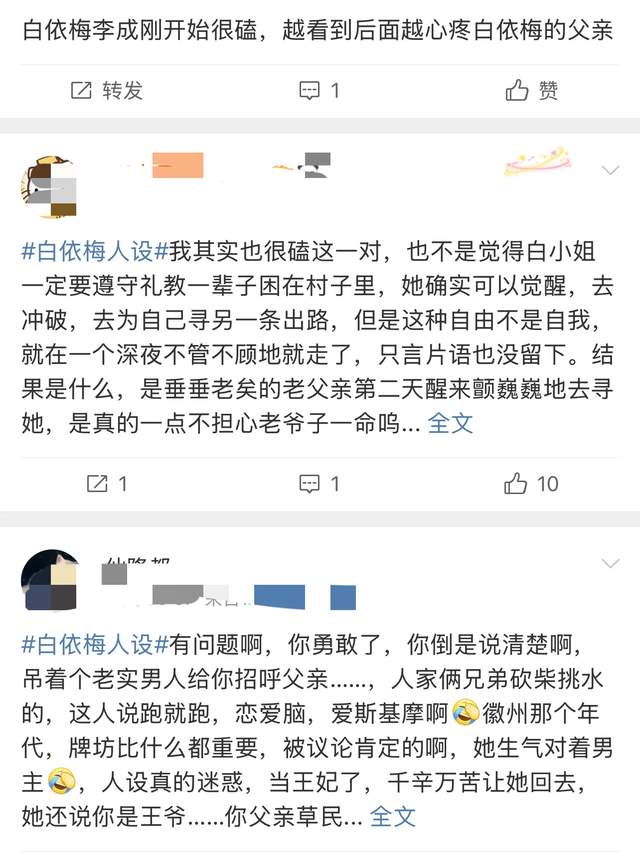Like the 我其实也很磕这一对 post with 10 likes
The width and height of the screenshot is (640, 864).
(532, 484)
